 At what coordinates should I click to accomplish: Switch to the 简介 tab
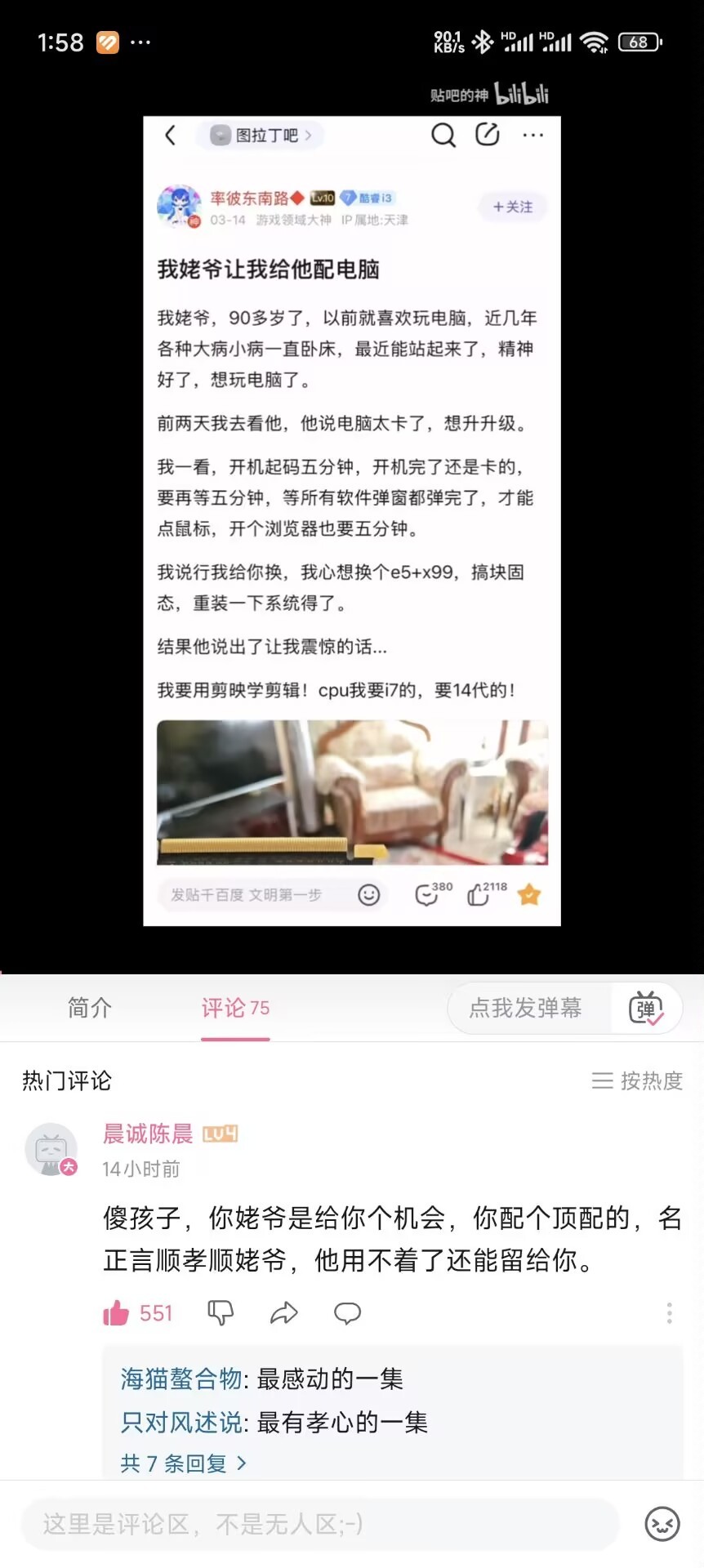(x=89, y=1008)
